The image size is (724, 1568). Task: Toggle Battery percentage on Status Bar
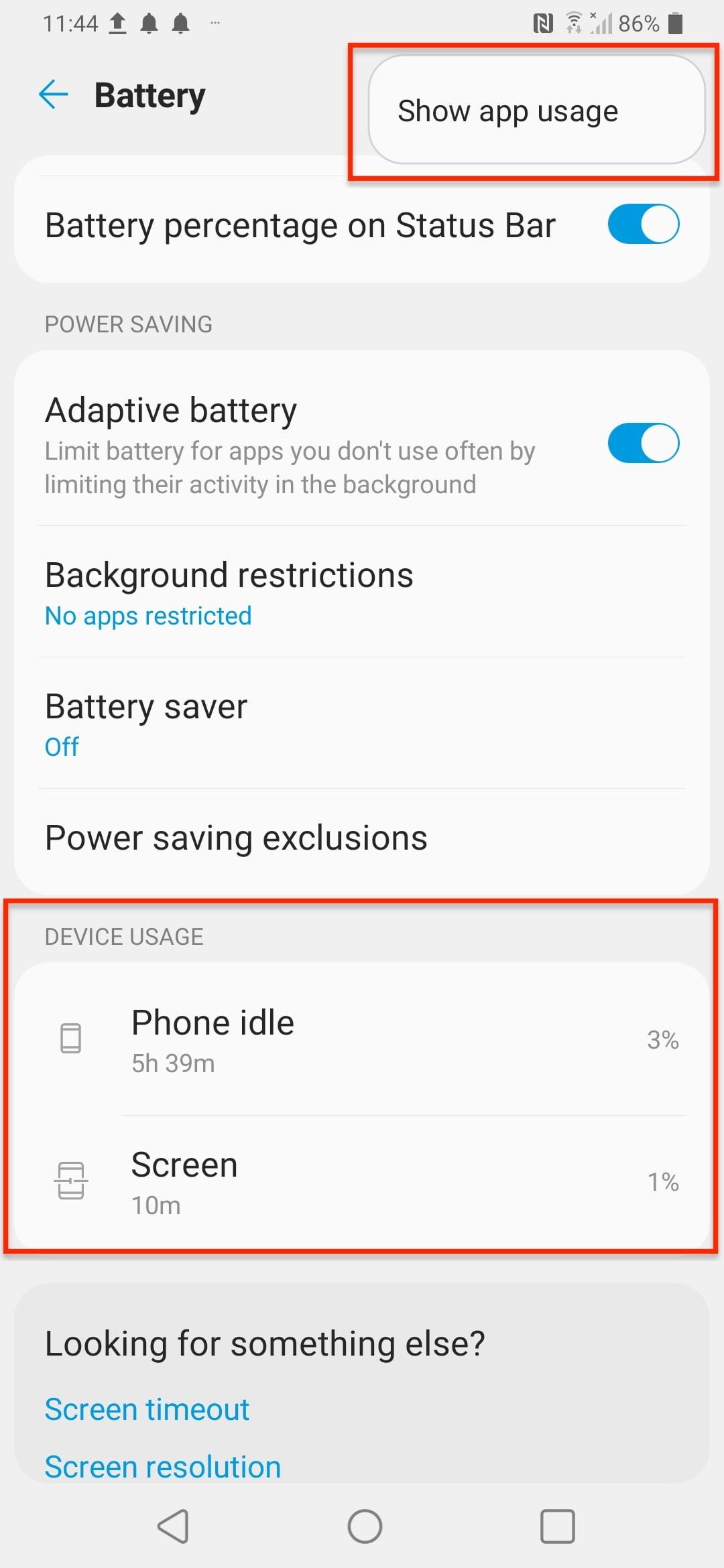point(643,224)
